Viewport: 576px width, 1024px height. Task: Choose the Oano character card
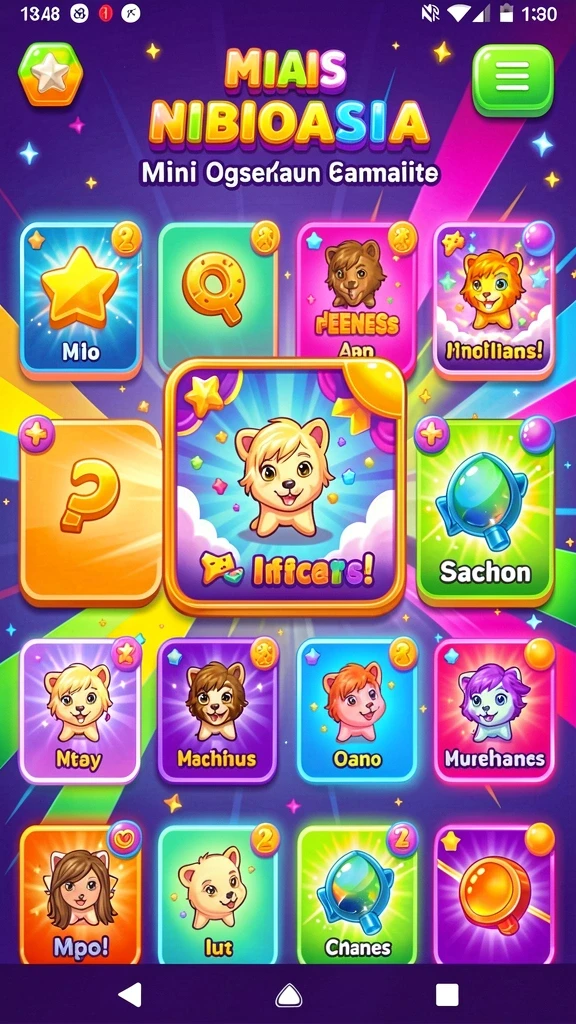[x=357, y=710]
